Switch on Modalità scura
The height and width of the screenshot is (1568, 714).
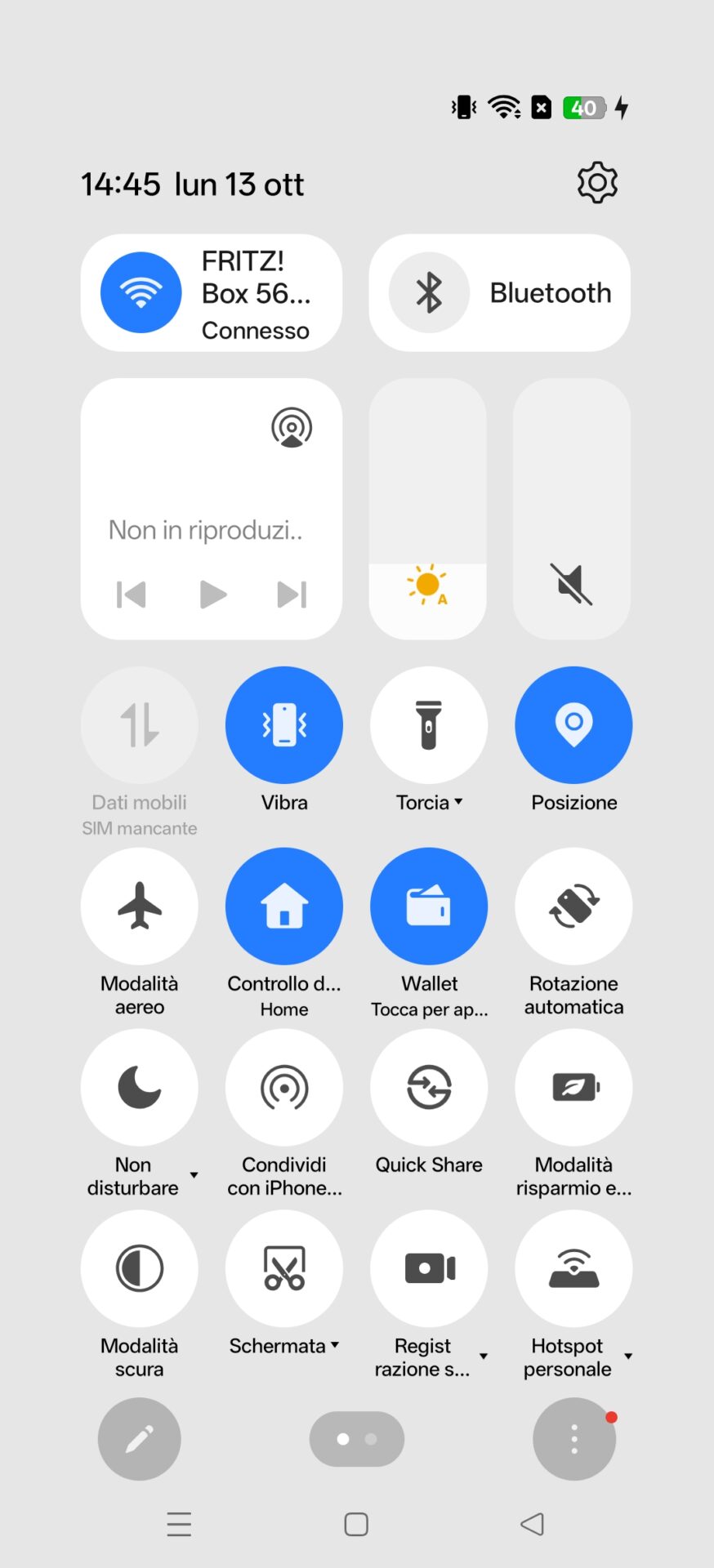(x=140, y=1269)
